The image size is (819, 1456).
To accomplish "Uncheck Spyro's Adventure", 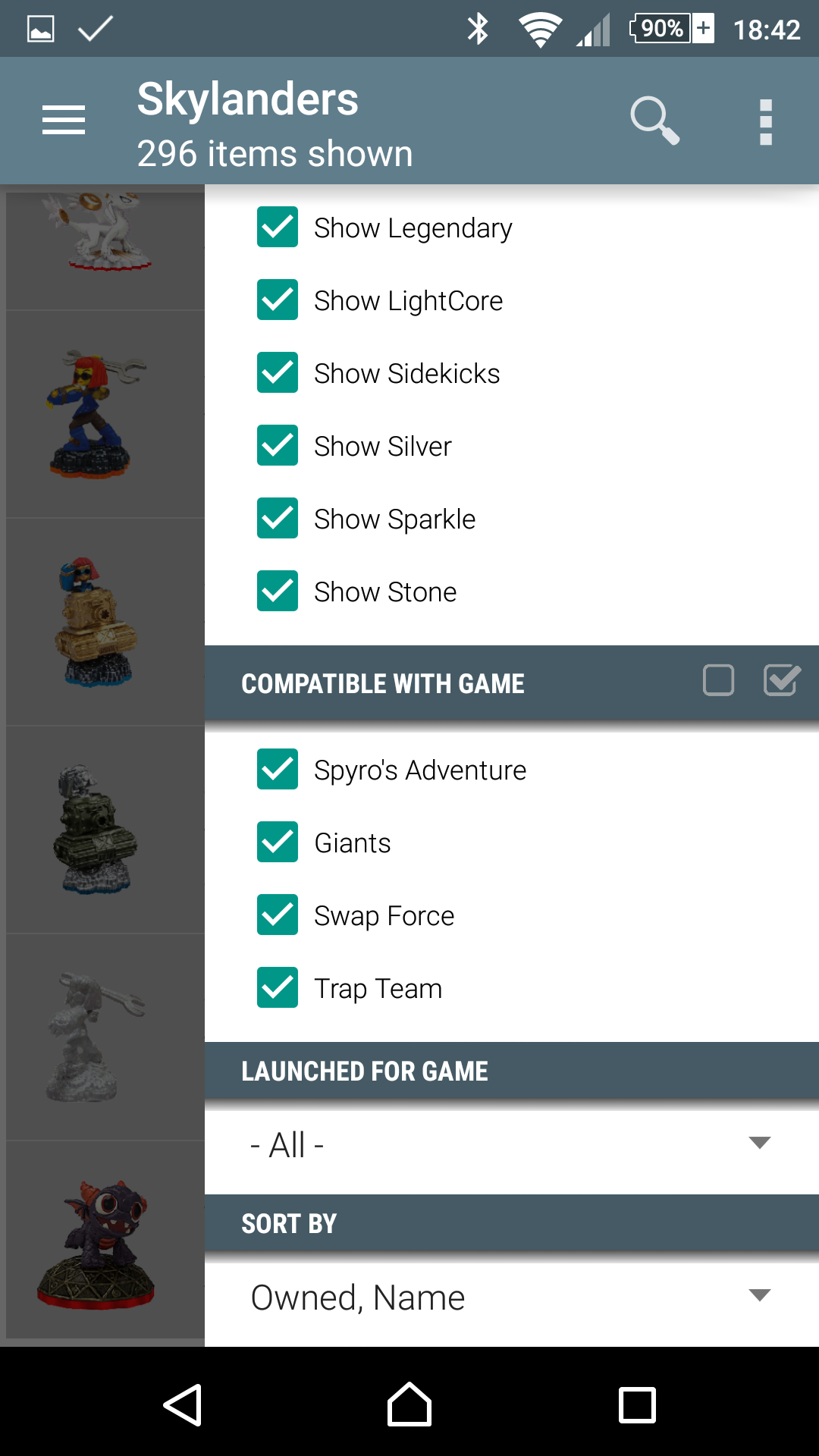I will tap(278, 770).
